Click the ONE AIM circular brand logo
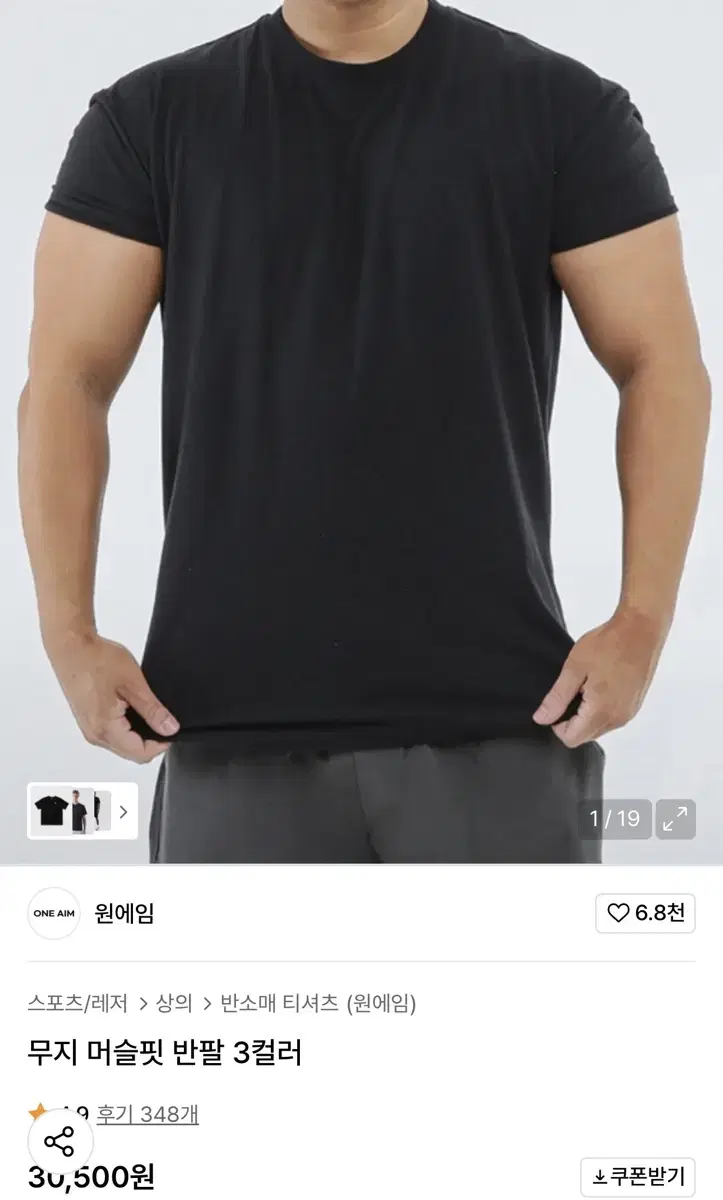Image resolution: width=723 pixels, height=1200 pixels. 53,913
